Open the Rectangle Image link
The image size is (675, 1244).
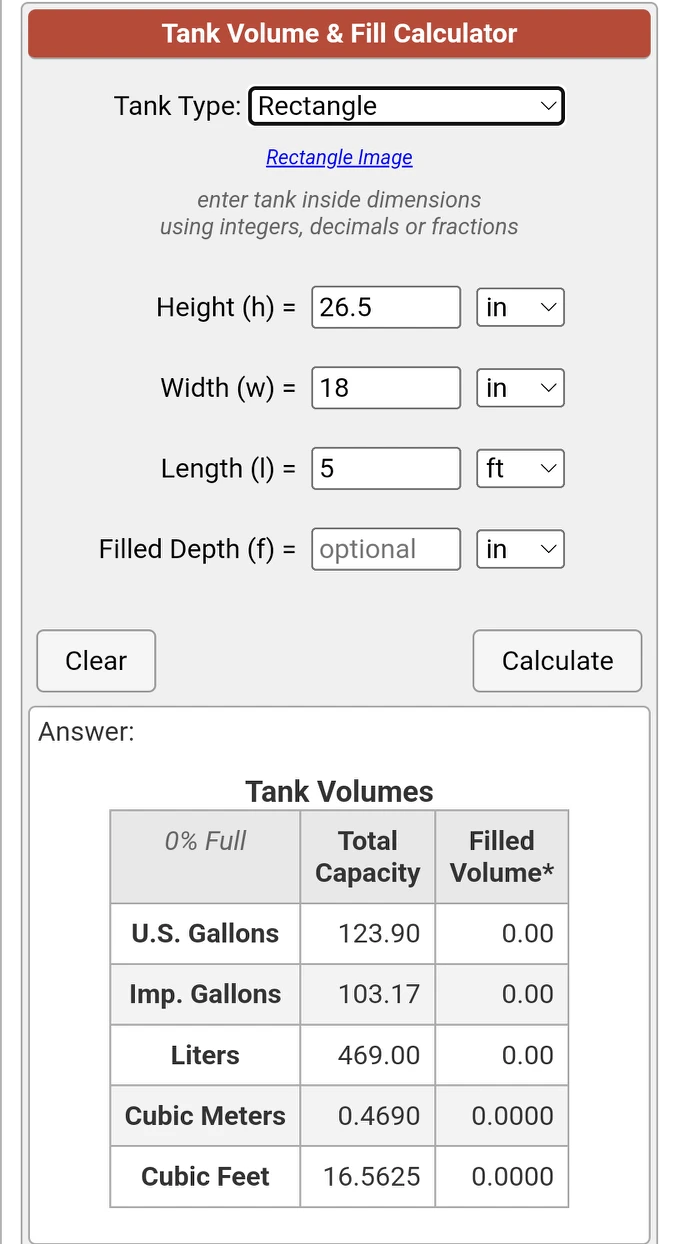(x=339, y=157)
